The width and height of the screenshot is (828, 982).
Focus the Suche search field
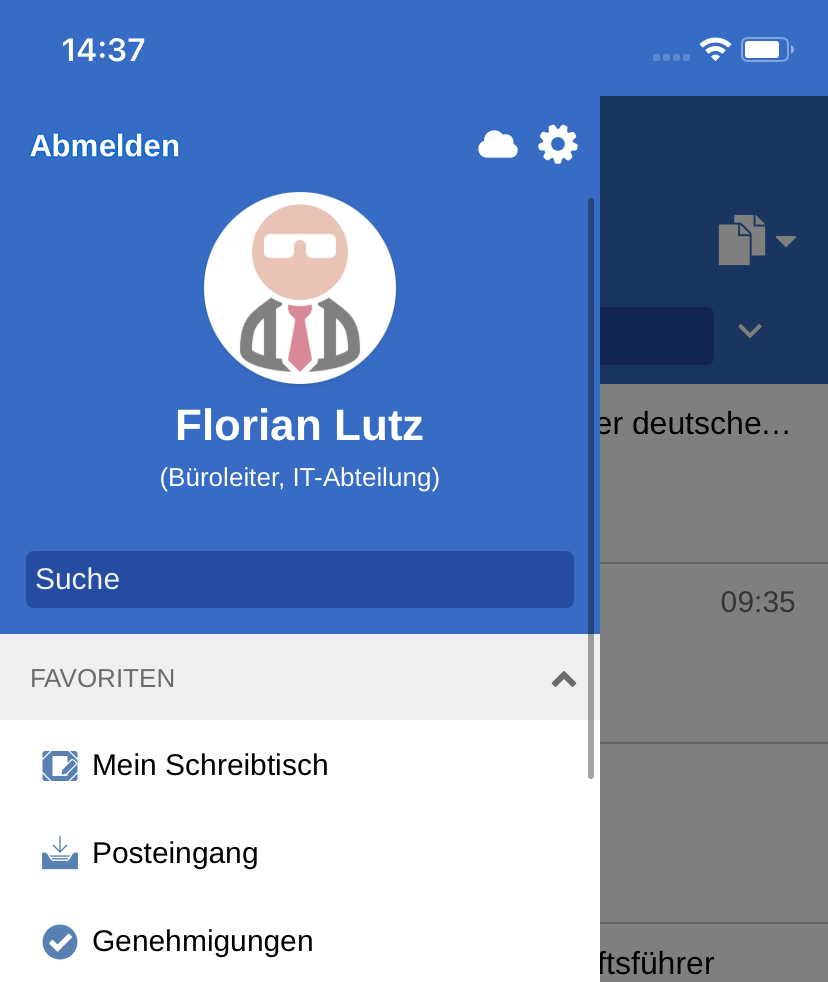tap(300, 579)
